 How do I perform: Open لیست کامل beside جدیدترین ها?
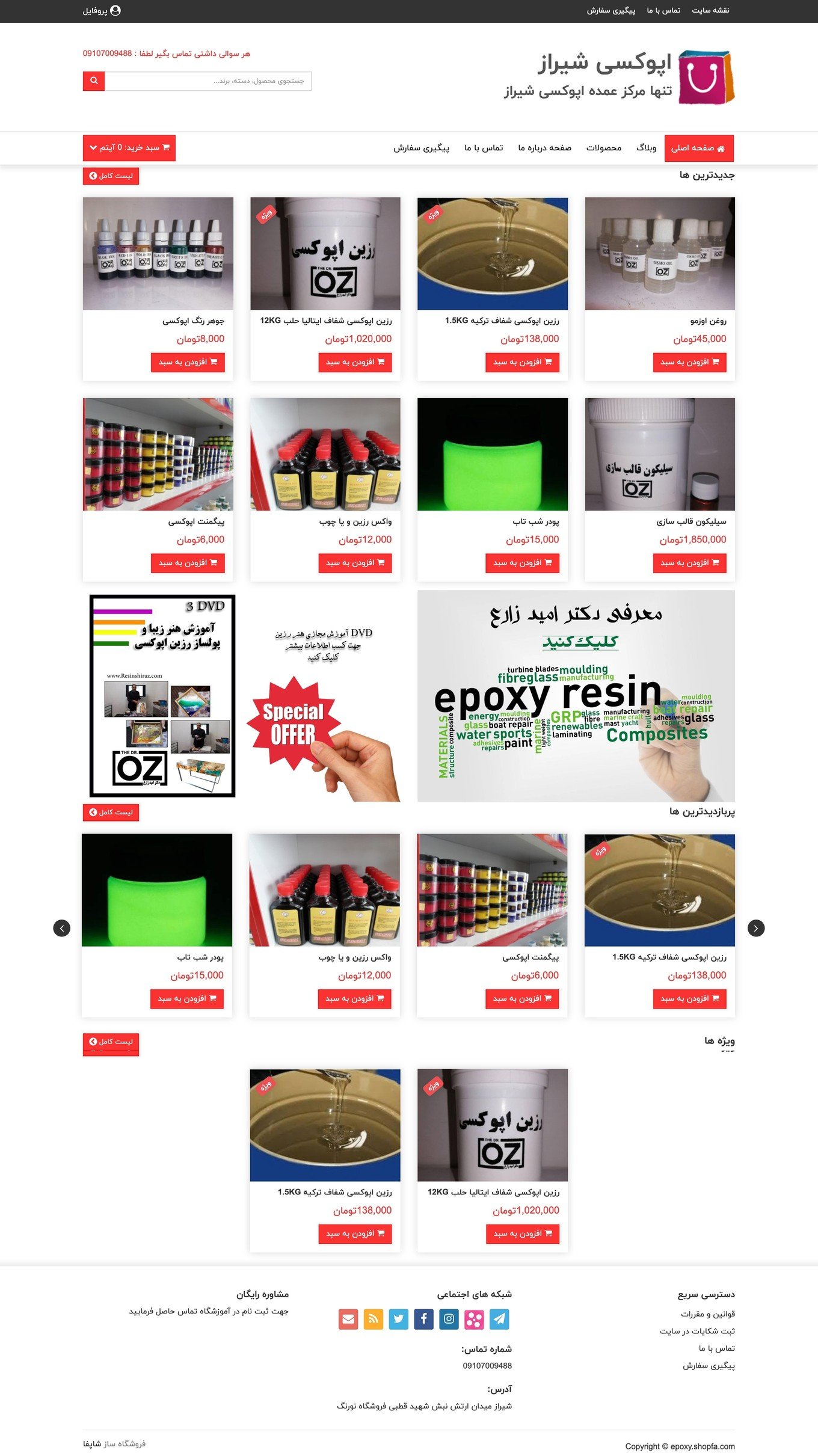pyautogui.click(x=111, y=176)
